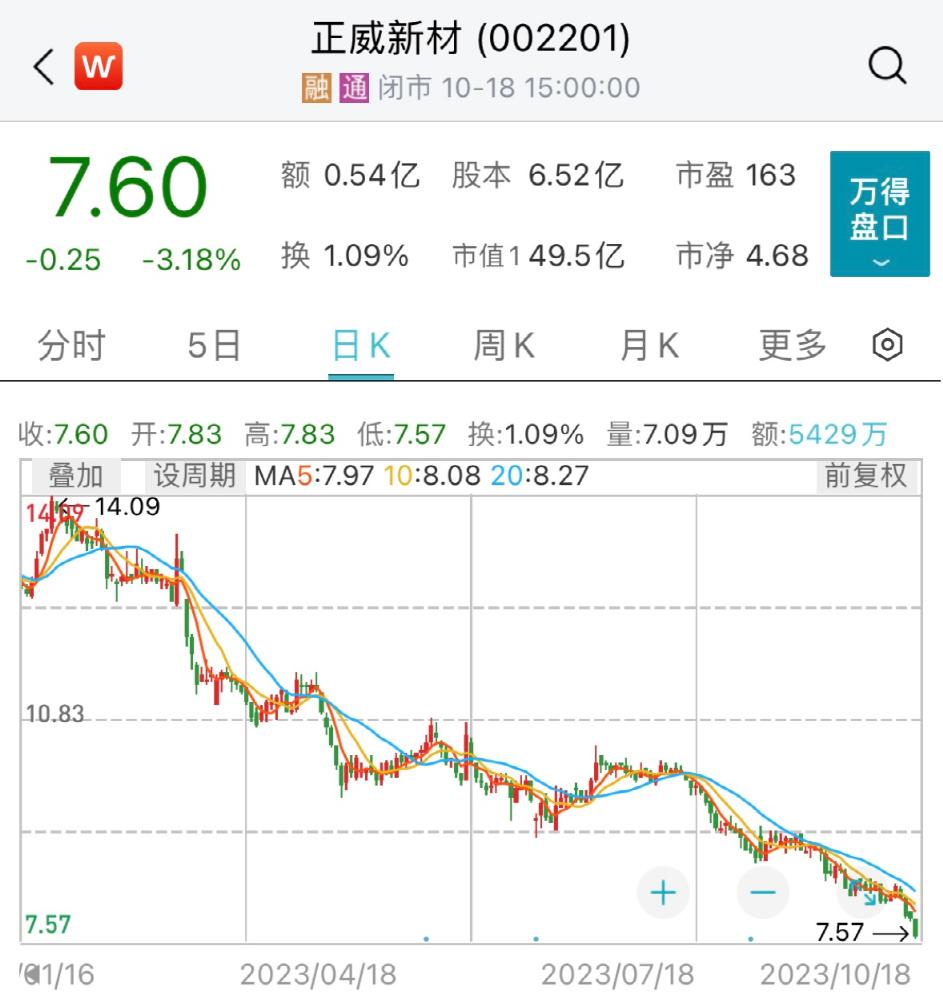Screen dimensions: 943x996
Task: Switch to the 分时 tab
Action: pyautogui.click(x=71, y=346)
